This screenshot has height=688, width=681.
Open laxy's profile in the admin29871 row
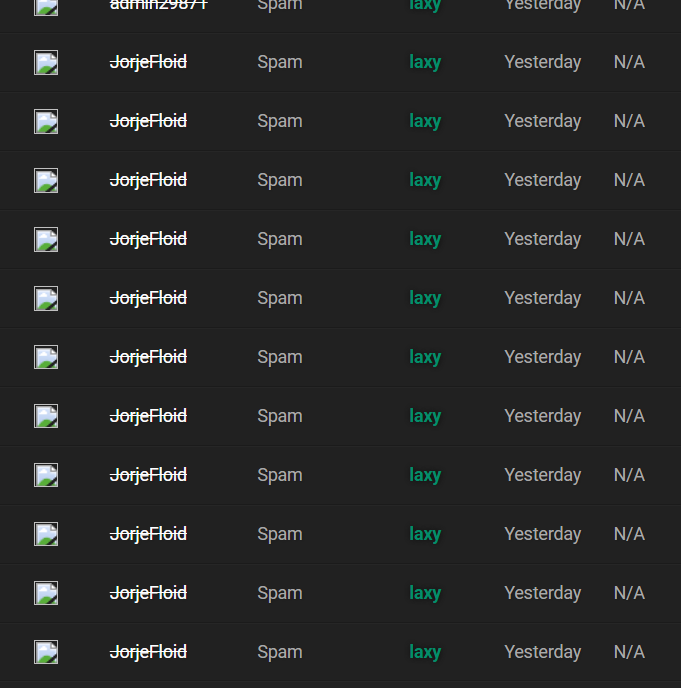coord(425,5)
